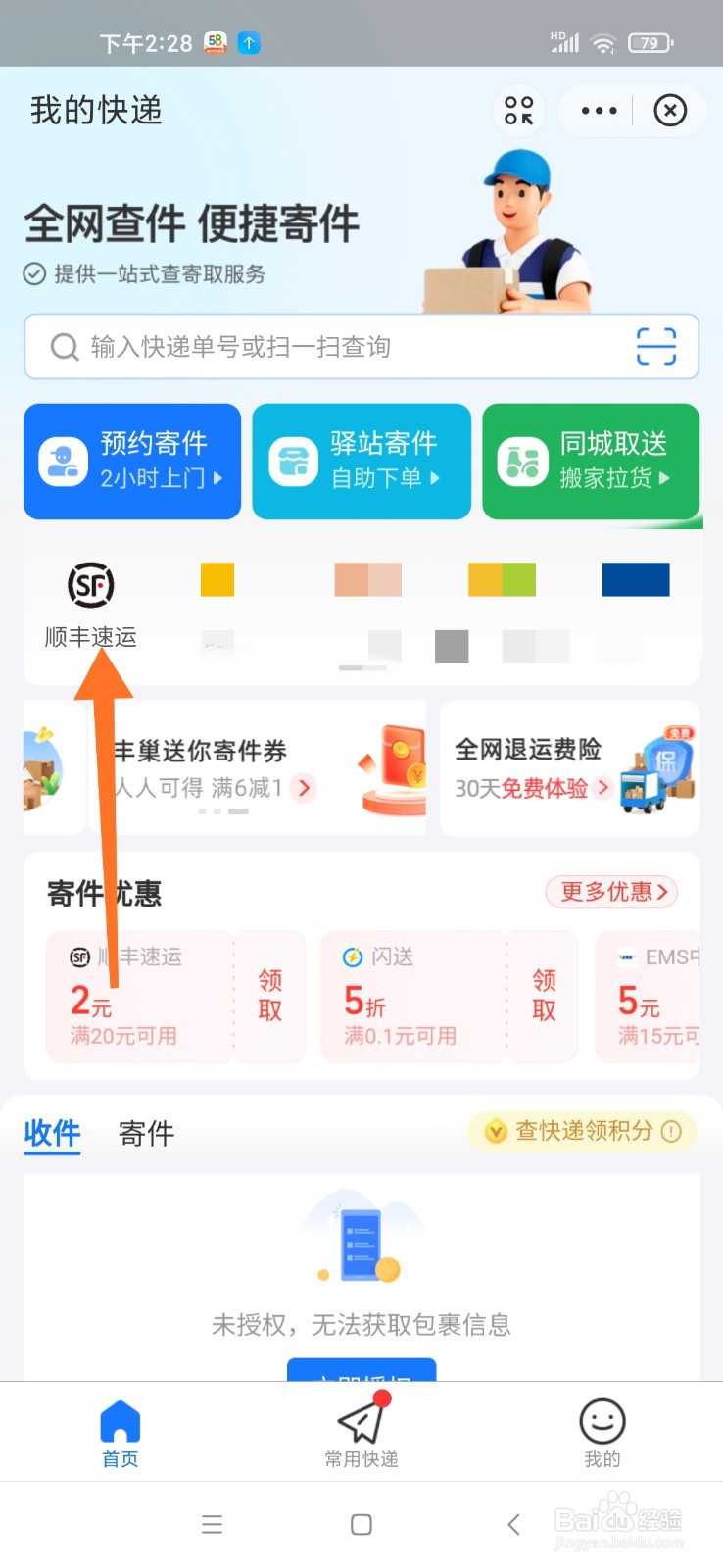
Task: Tap the 预约寄件 courier icon
Action: 64,461
